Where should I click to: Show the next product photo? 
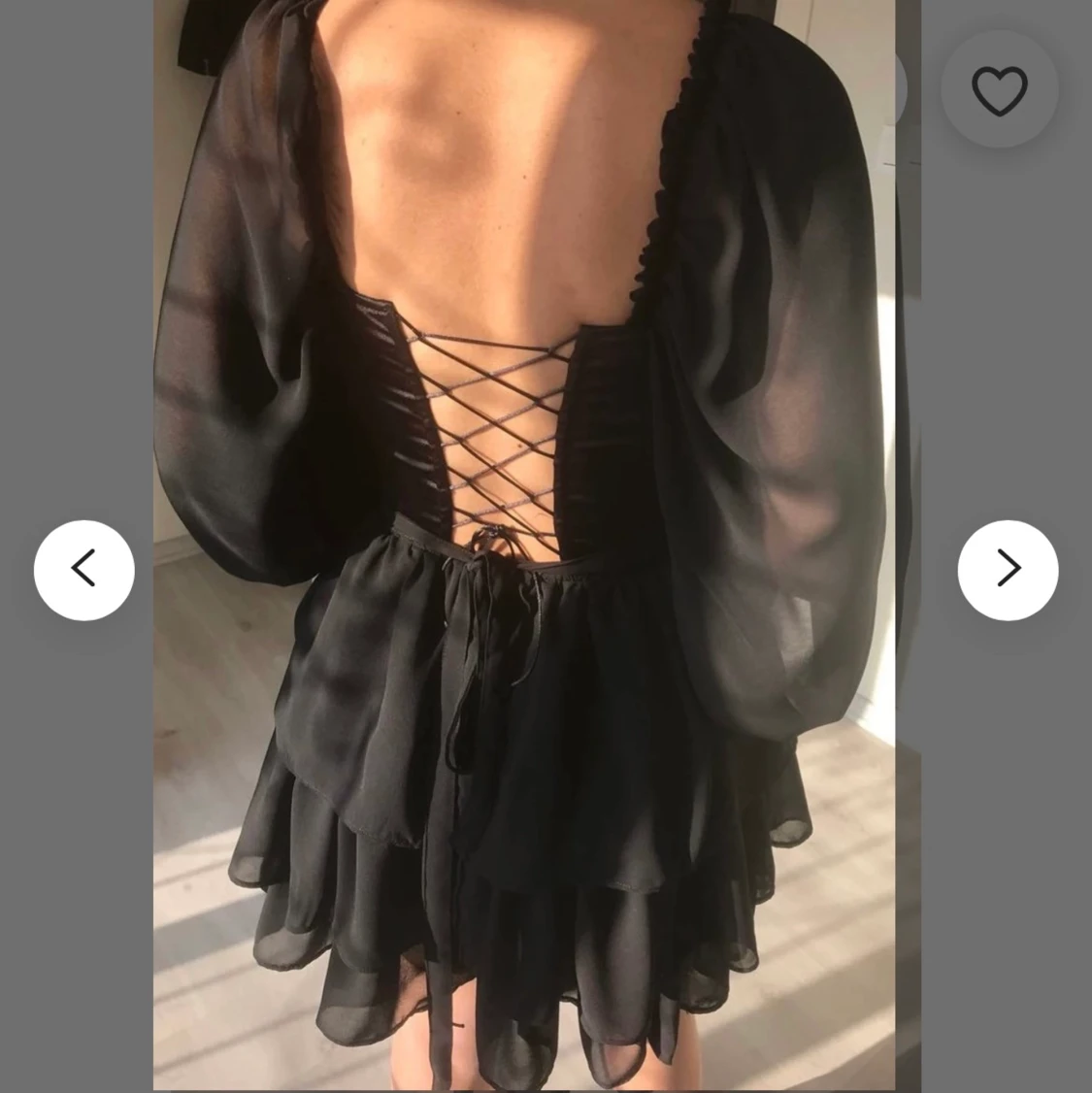(x=1008, y=570)
